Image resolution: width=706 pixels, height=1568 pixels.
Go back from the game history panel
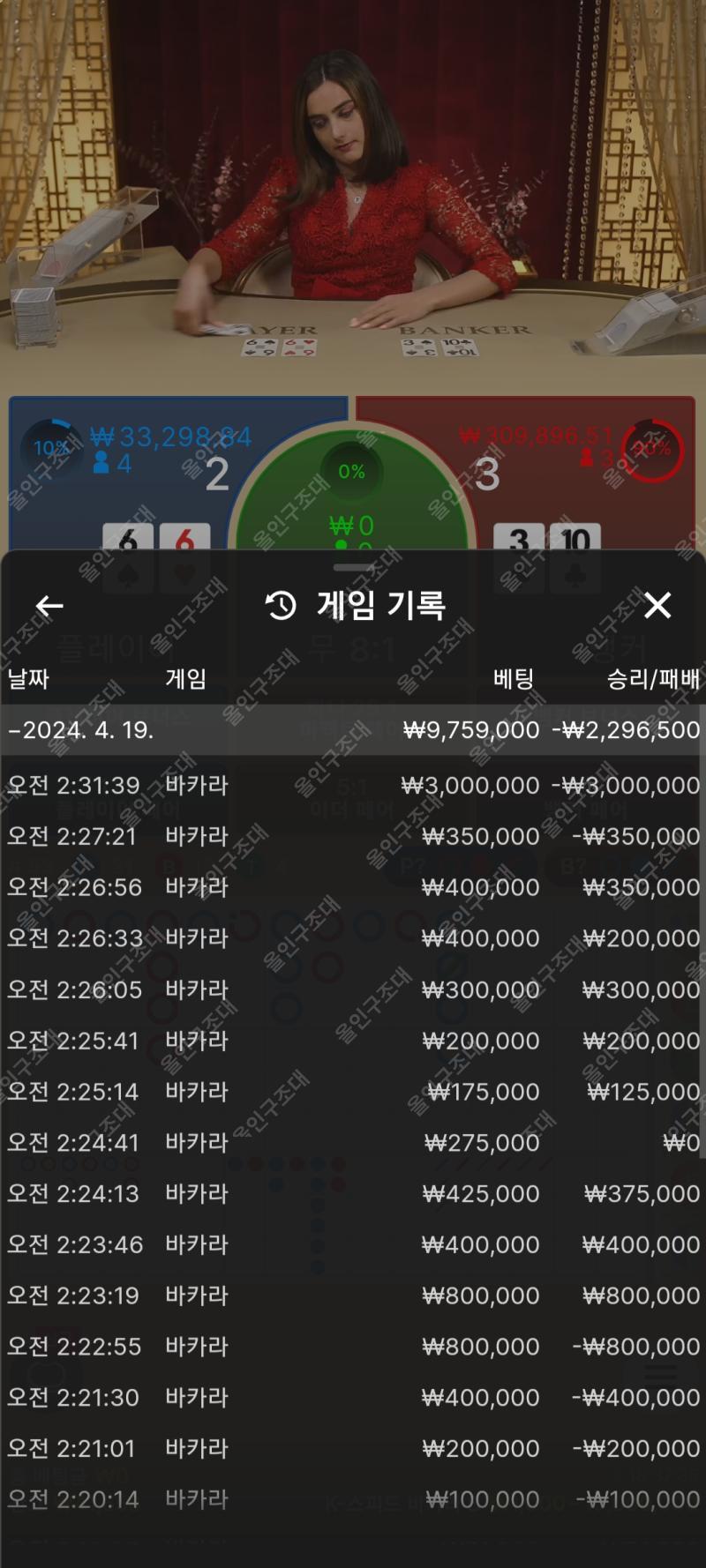(49, 606)
